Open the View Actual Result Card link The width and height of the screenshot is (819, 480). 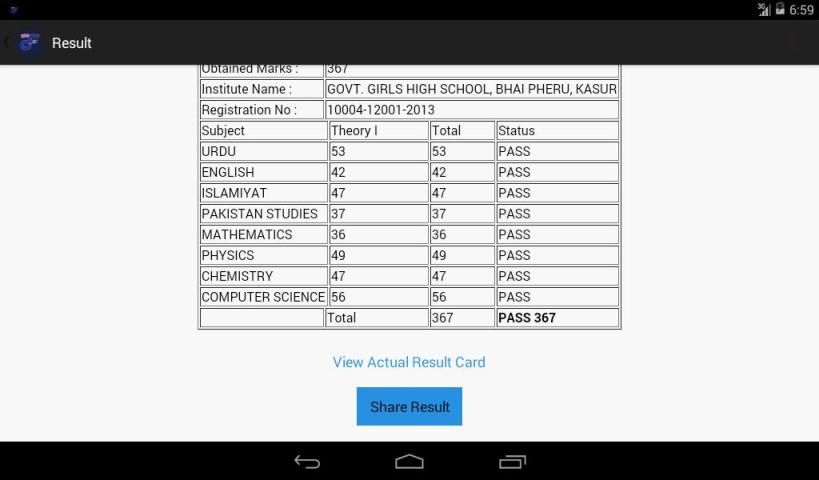(x=409, y=362)
